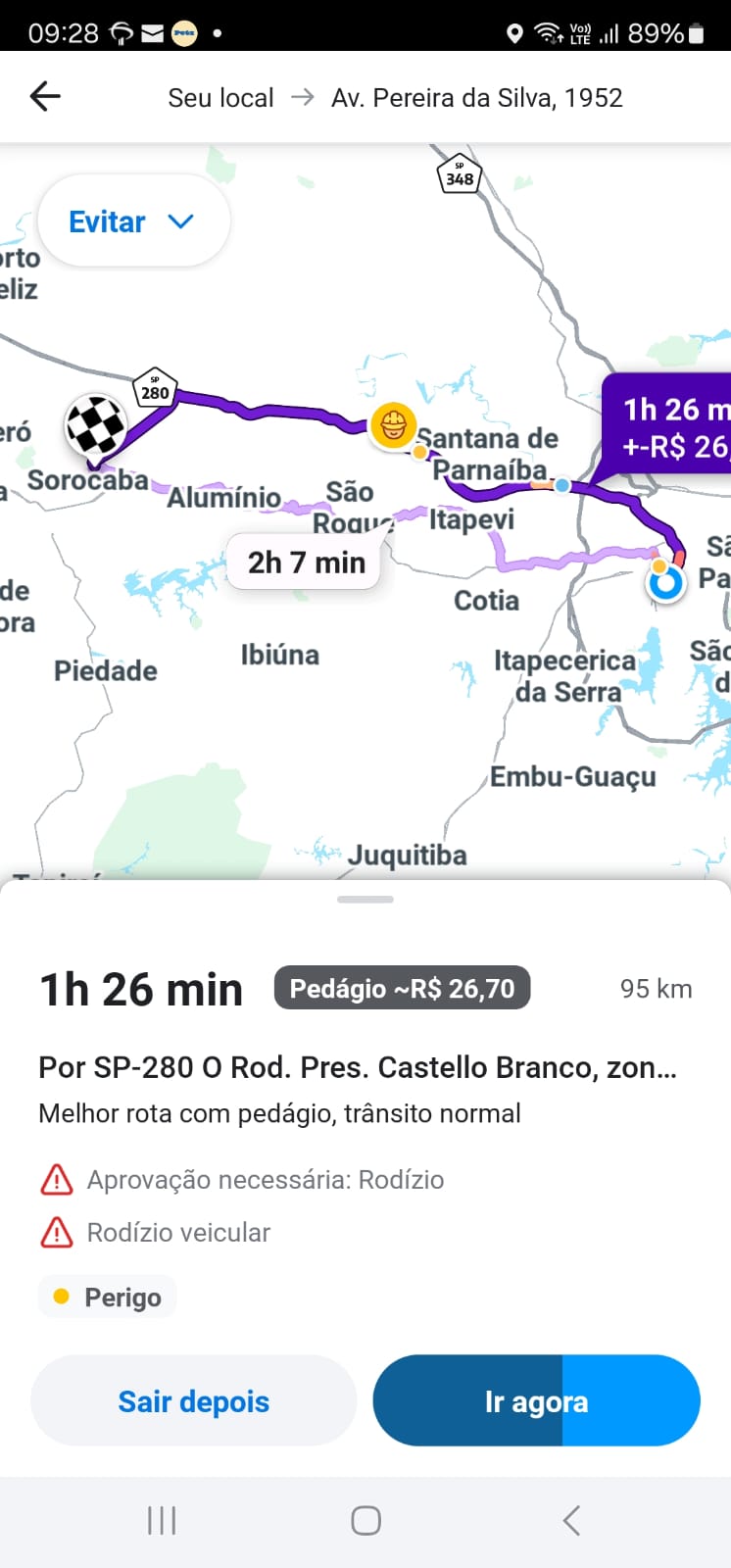Tap the system home button
This screenshot has height=1568, width=731.
click(365, 1521)
